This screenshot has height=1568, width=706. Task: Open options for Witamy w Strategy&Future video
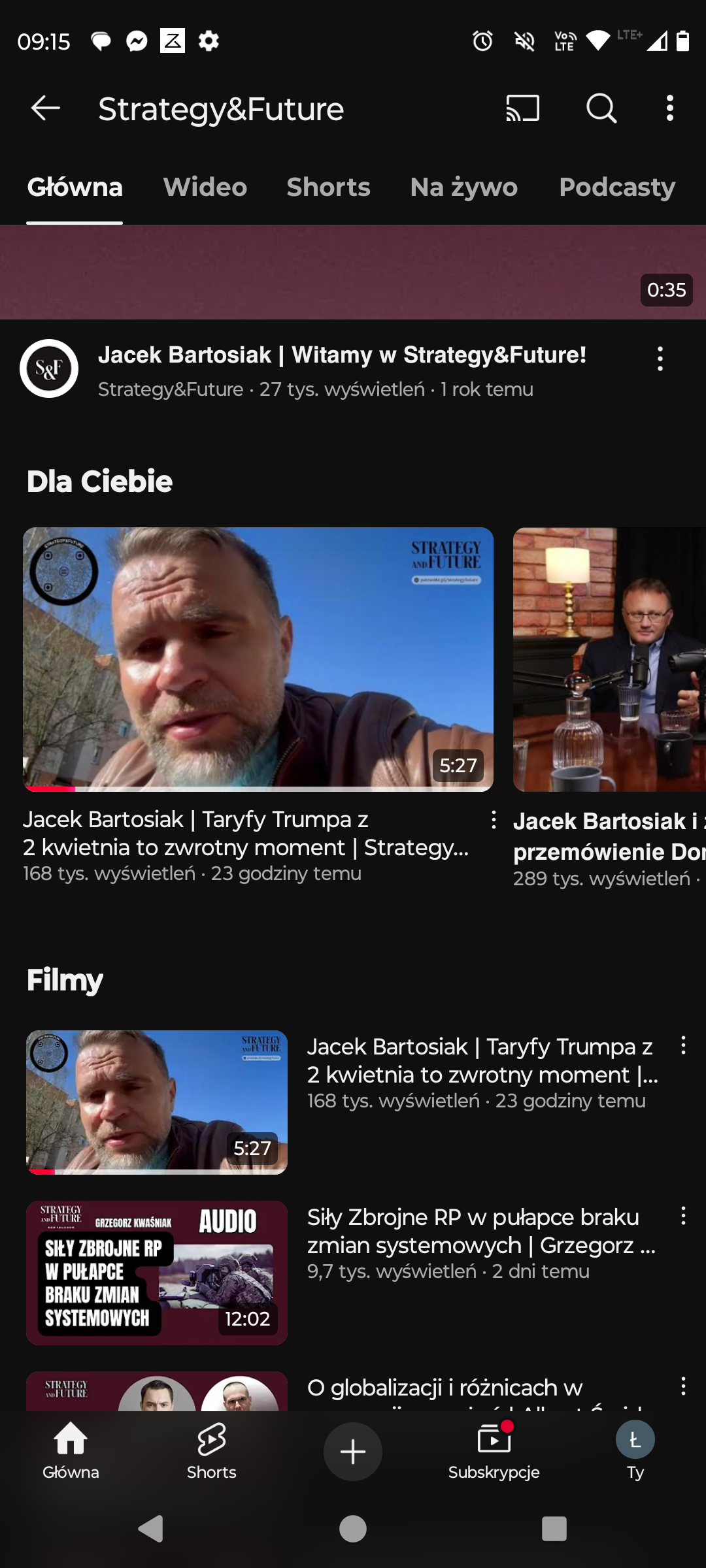(x=660, y=359)
